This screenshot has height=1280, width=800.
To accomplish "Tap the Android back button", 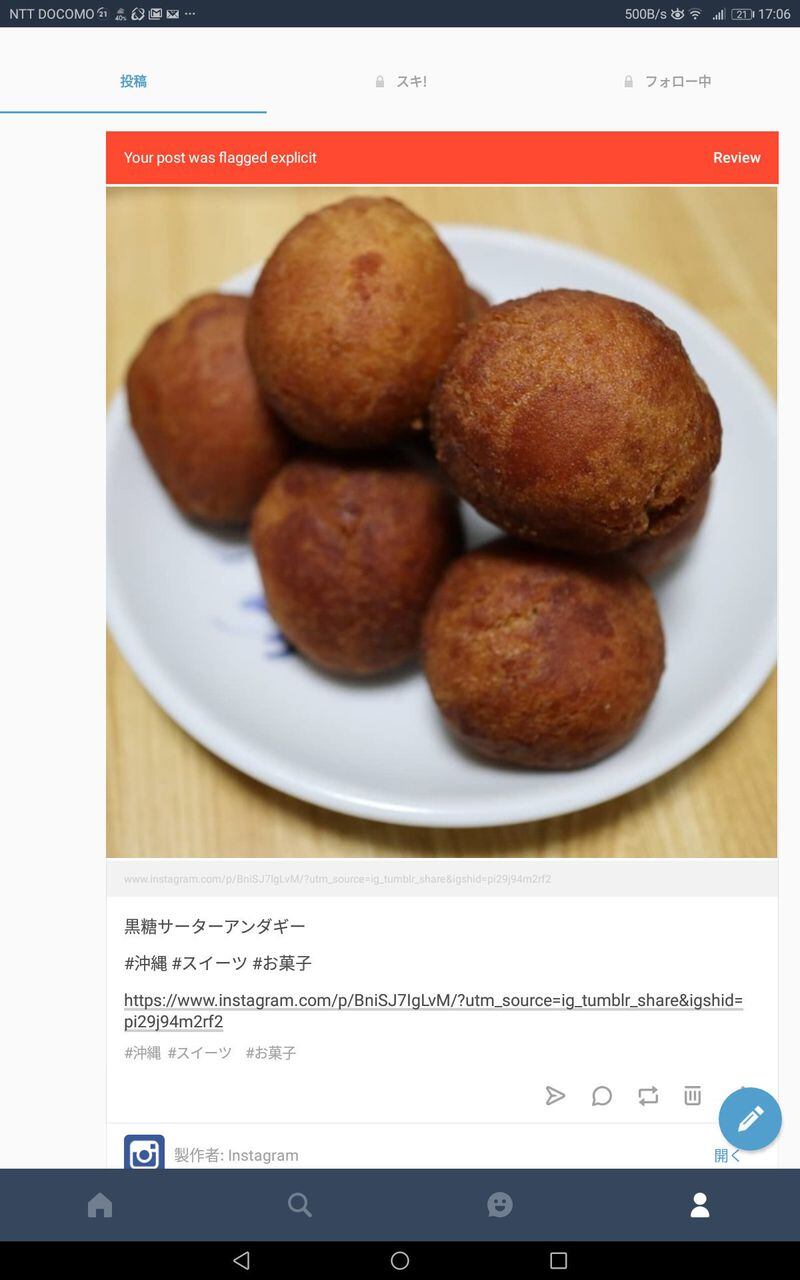I will tap(241, 1261).
